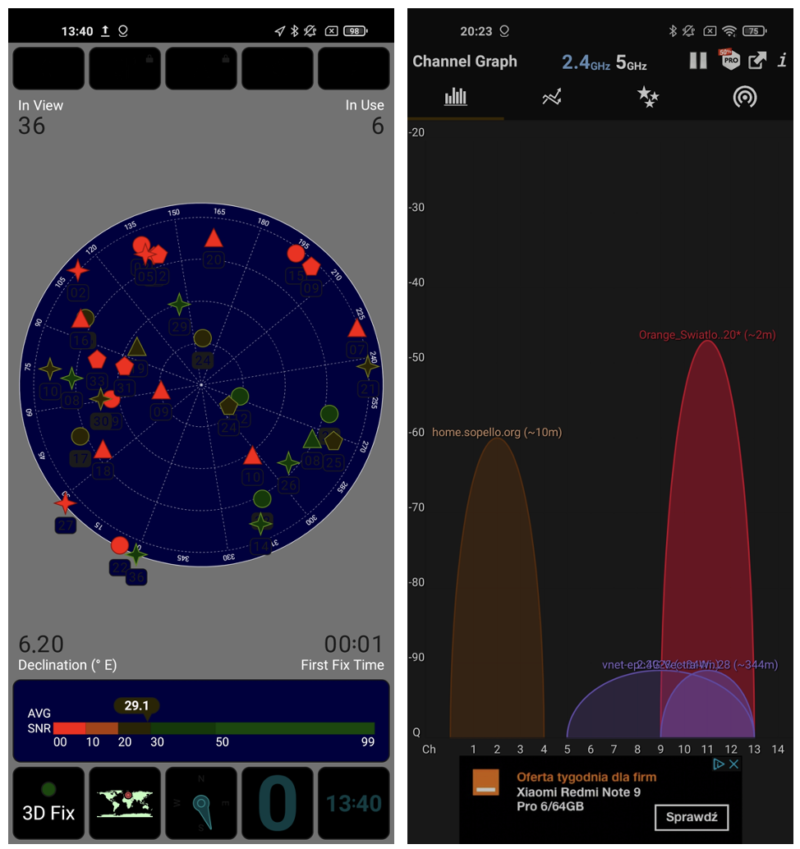The height and width of the screenshot is (849, 800).
Task: Open the PRO upgrade offer
Action: click(x=730, y=60)
